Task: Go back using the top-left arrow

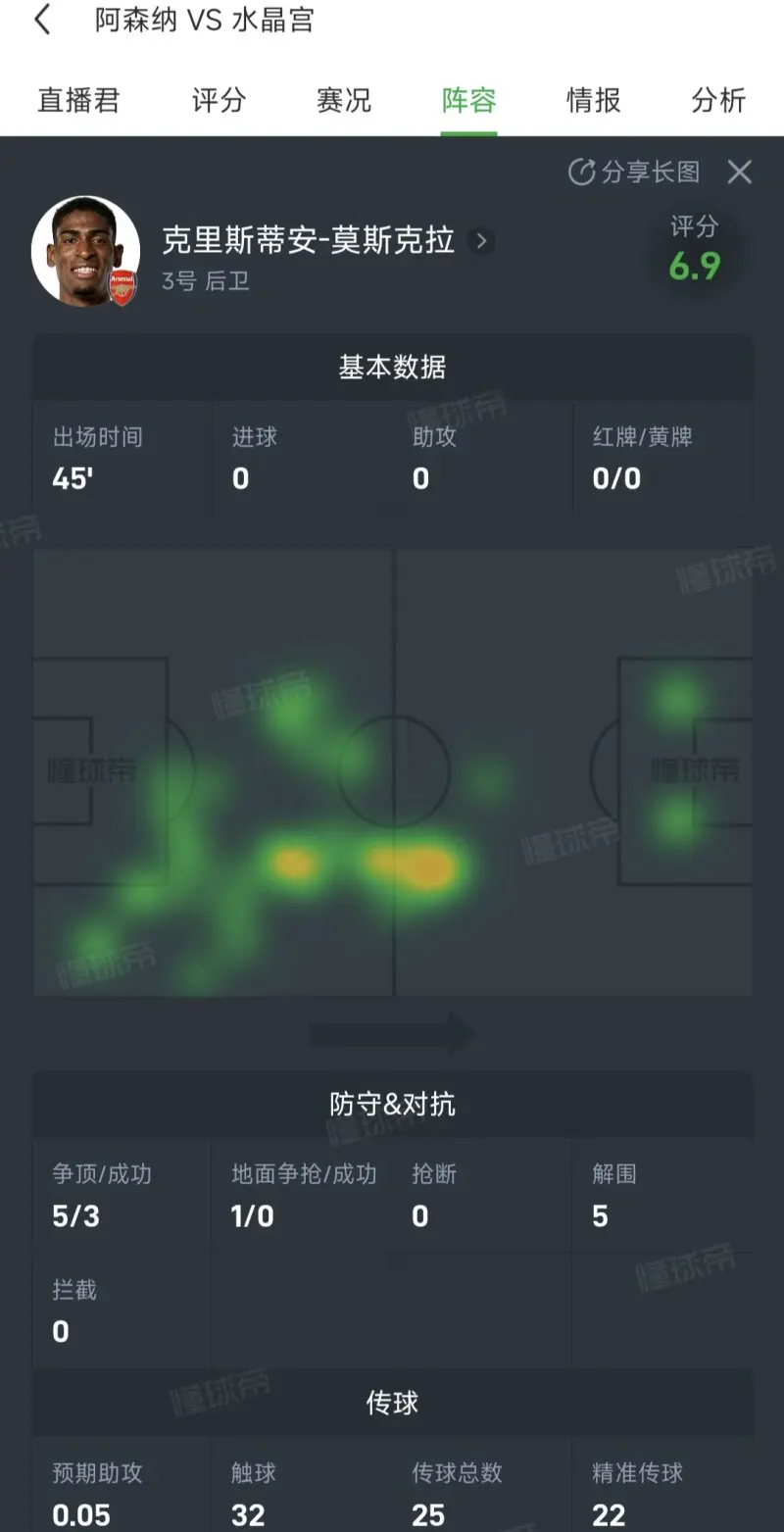Action: pyautogui.click(x=42, y=21)
